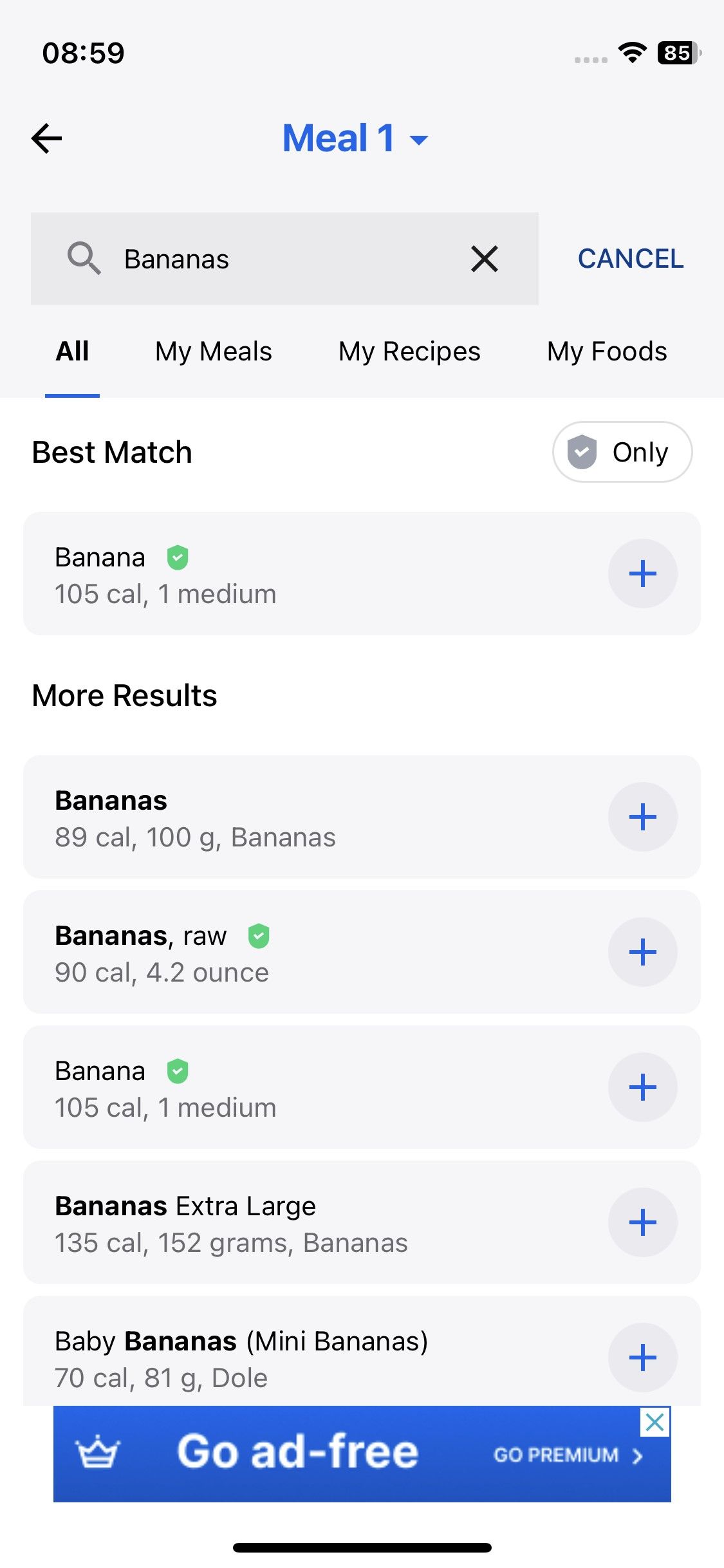Open the My Recipes tab

(409, 351)
